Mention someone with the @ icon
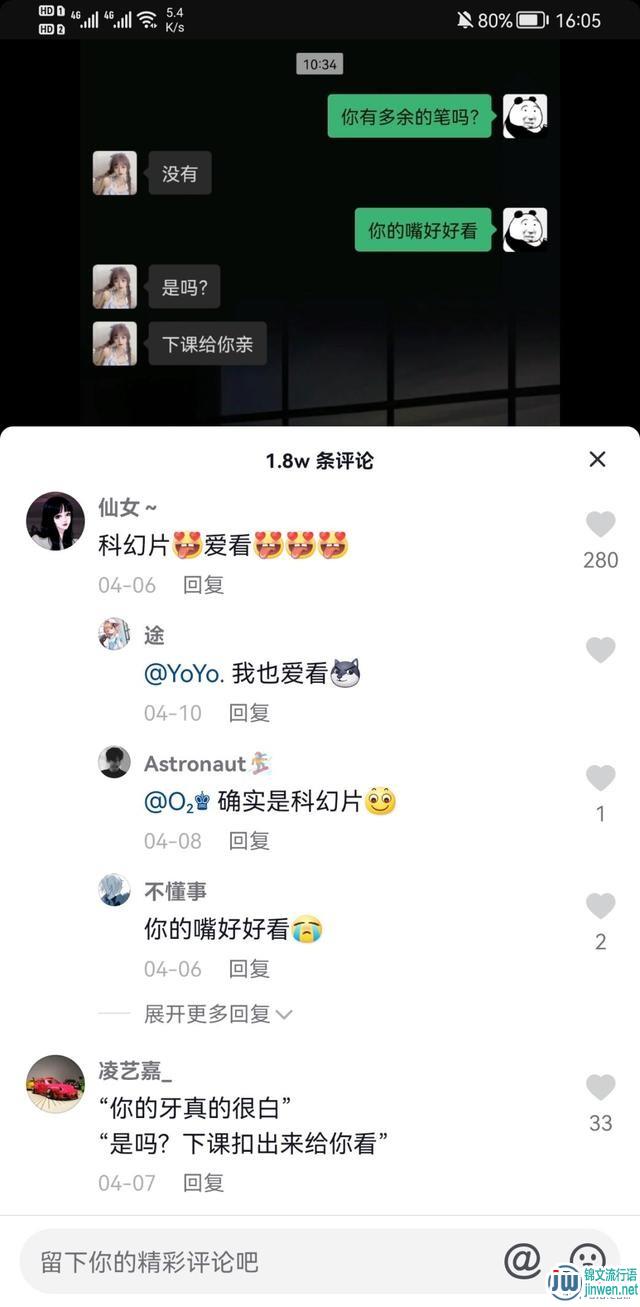 (x=522, y=1261)
